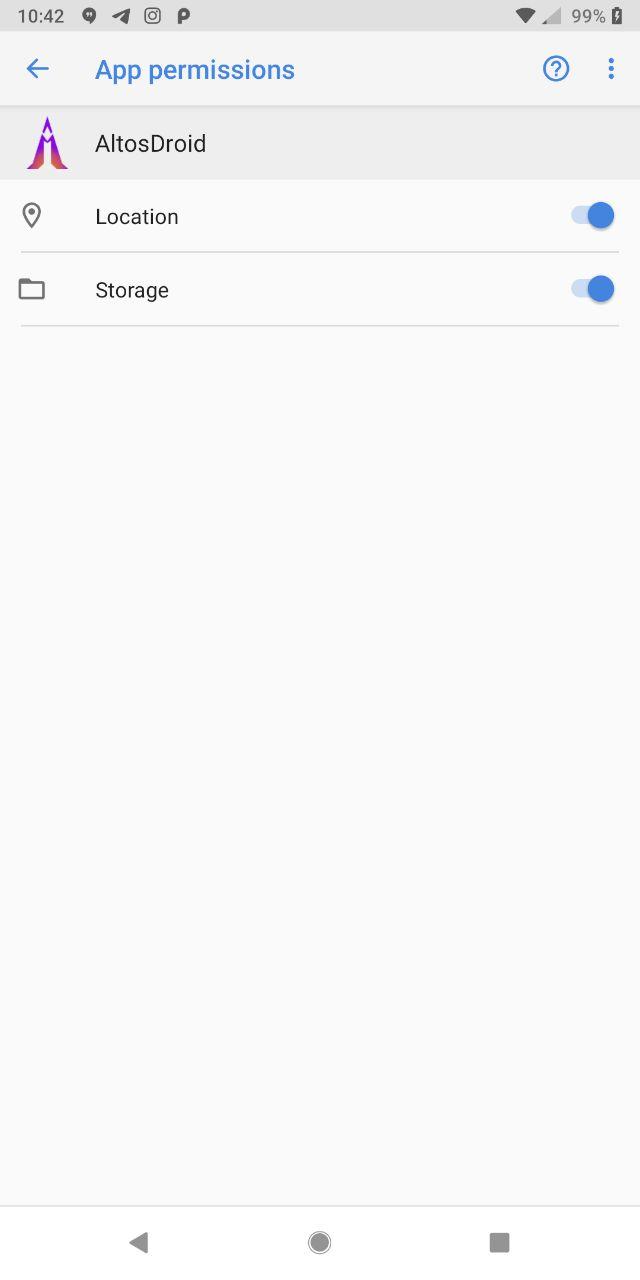Open the help icon

[556, 69]
